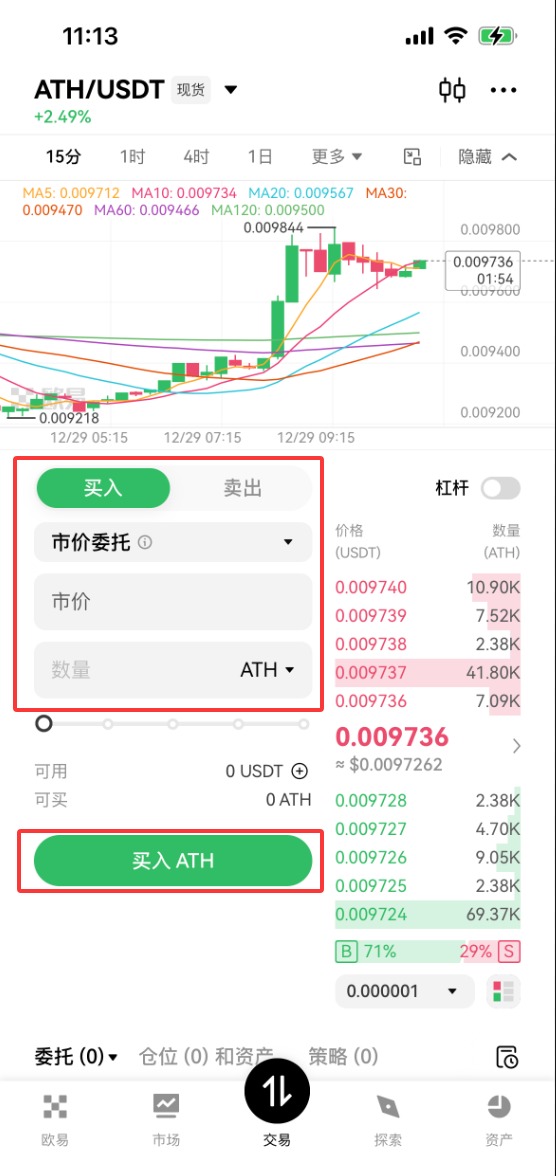Tap the 买入 ATH buy button
The height and width of the screenshot is (1176, 556).
point(173,860)
